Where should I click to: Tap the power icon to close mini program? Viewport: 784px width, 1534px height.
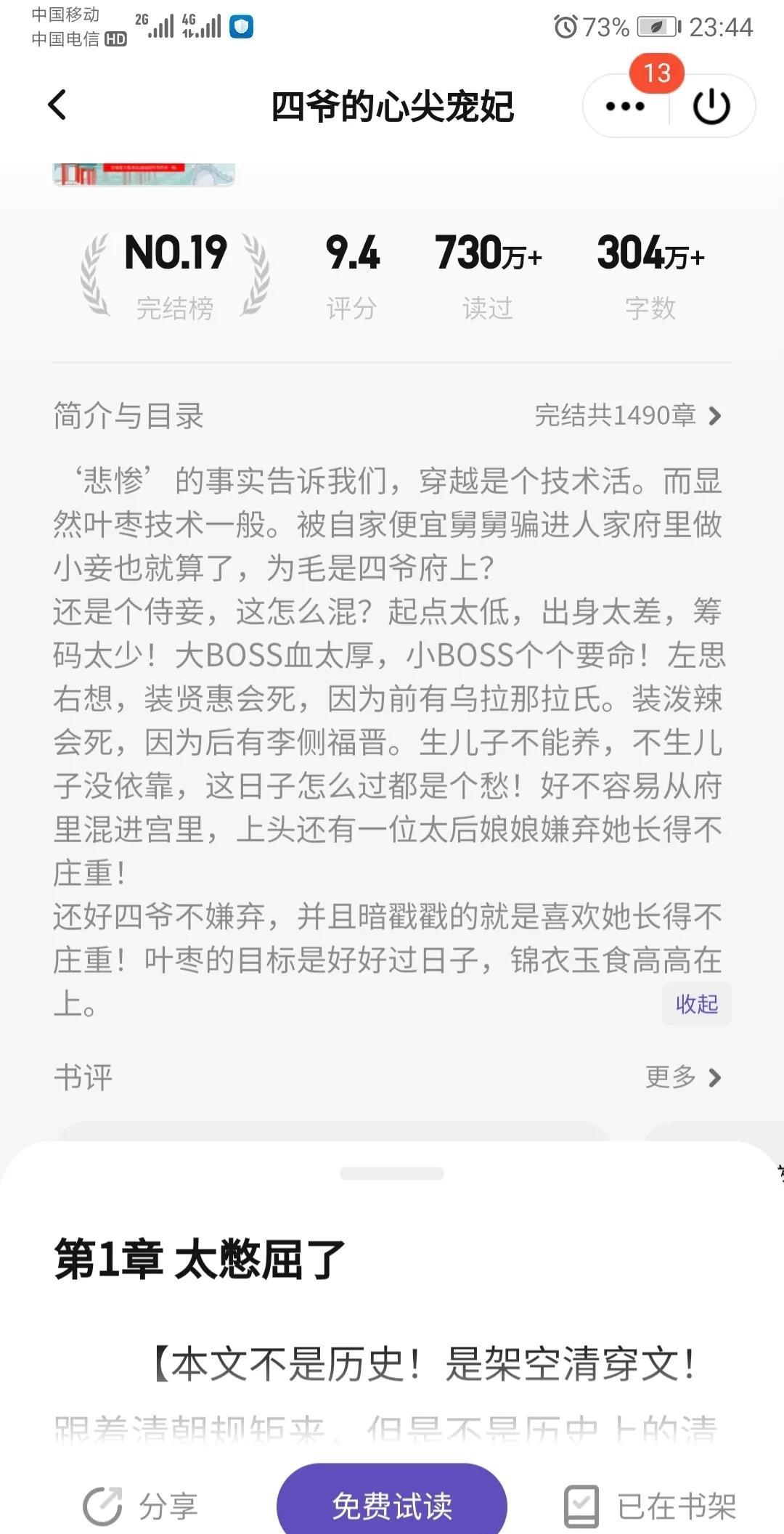point(711,106)
